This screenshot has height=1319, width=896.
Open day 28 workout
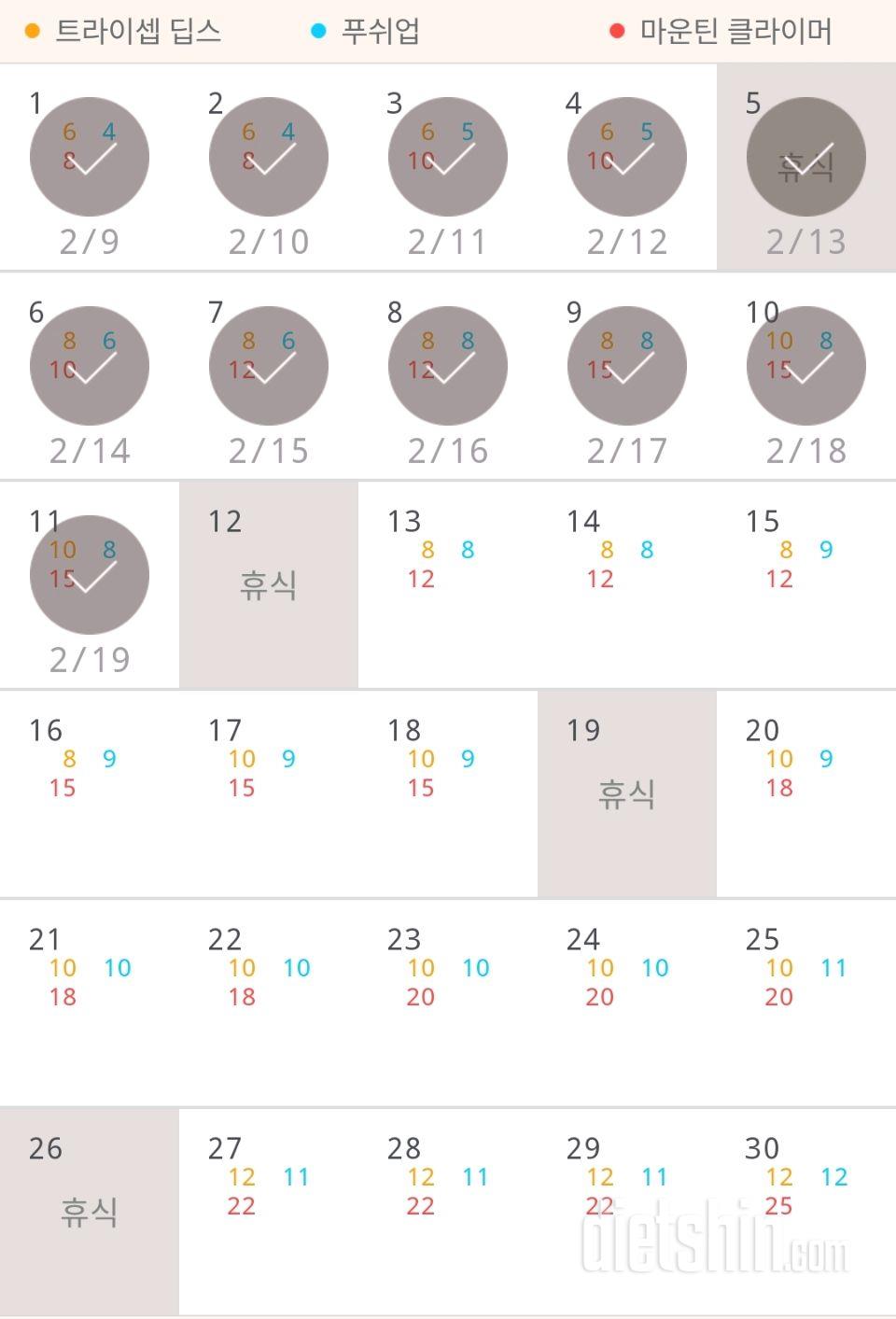click(x=447, y=1212)
